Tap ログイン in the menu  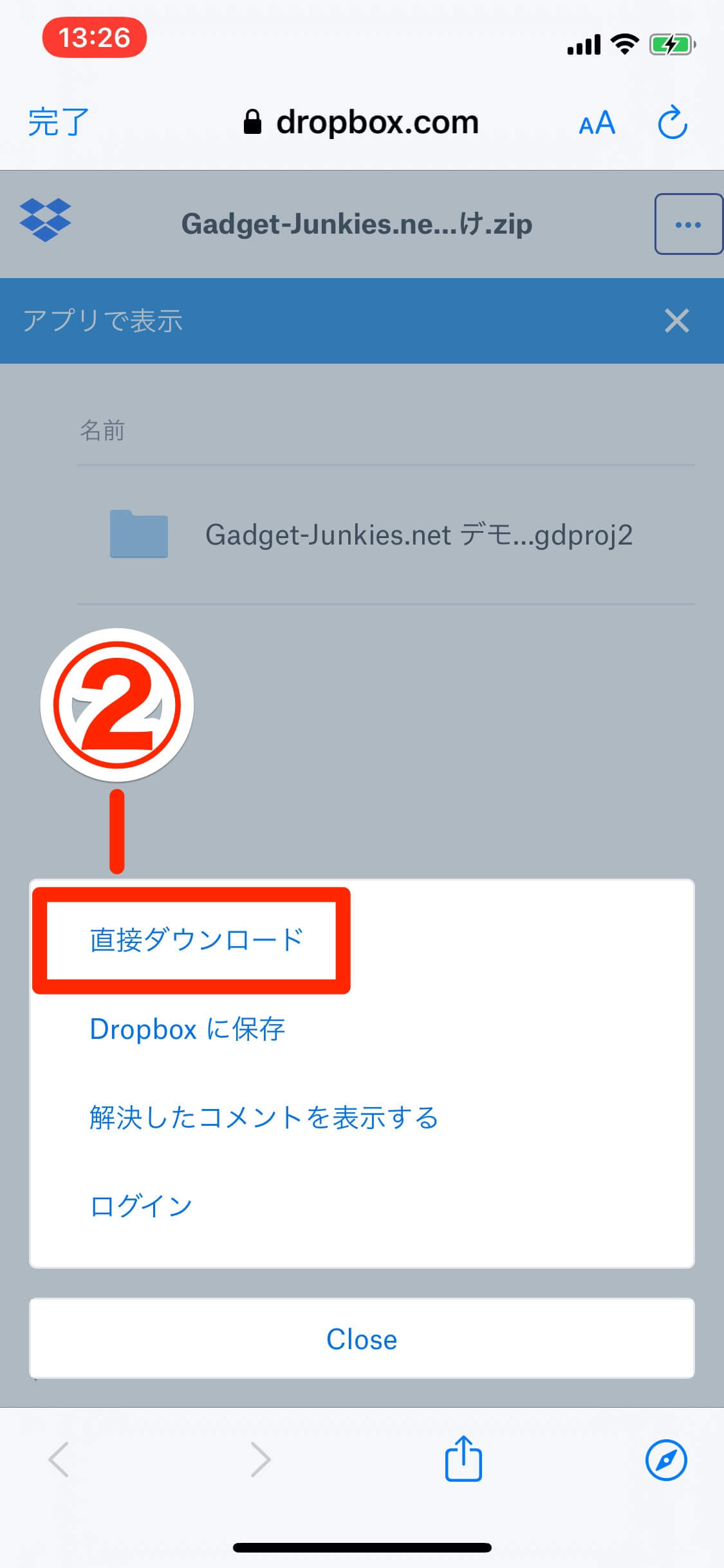tap(141, 1206)
